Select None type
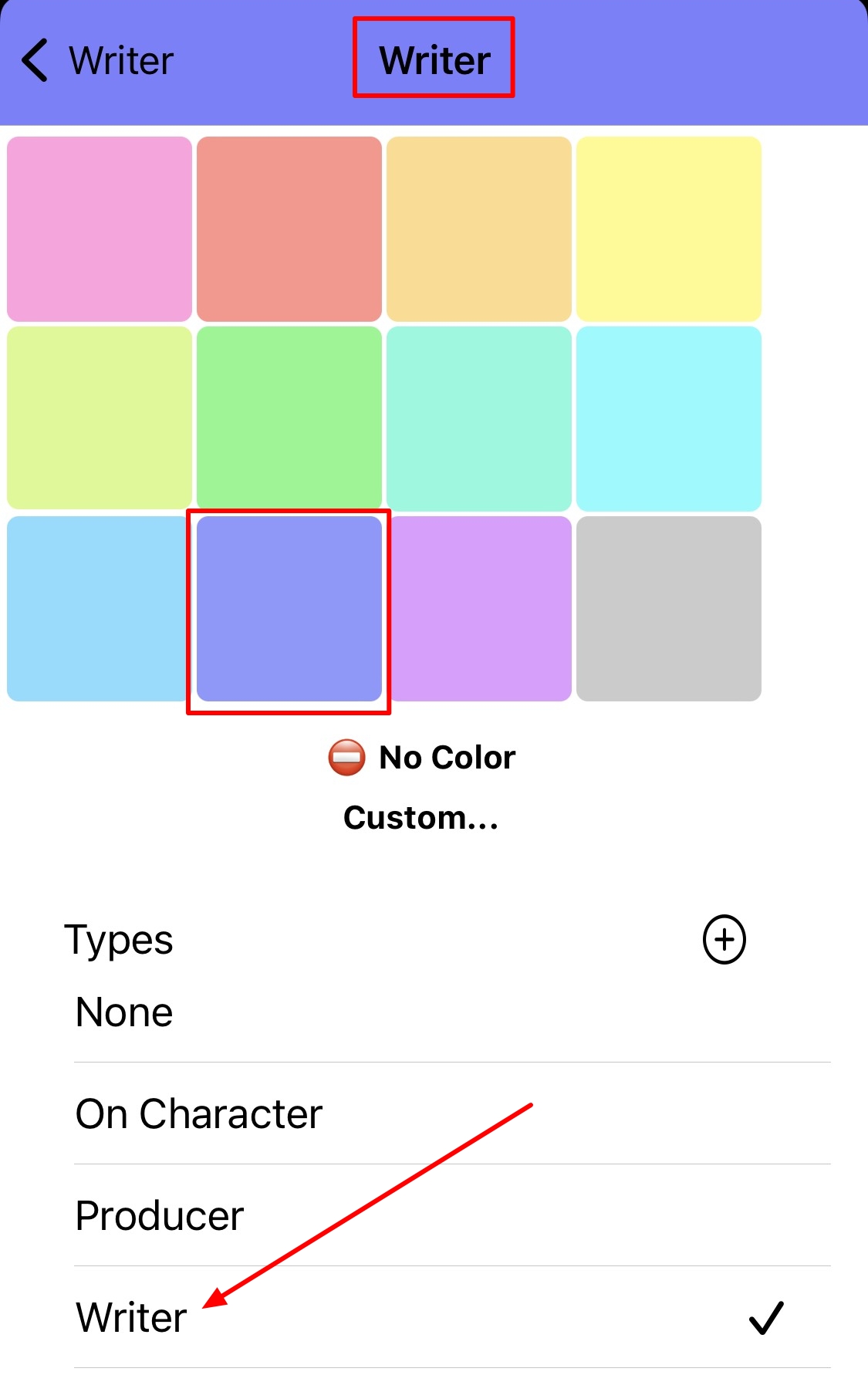Screen dimensions: 868x1392 click(x=452, y=1012)
